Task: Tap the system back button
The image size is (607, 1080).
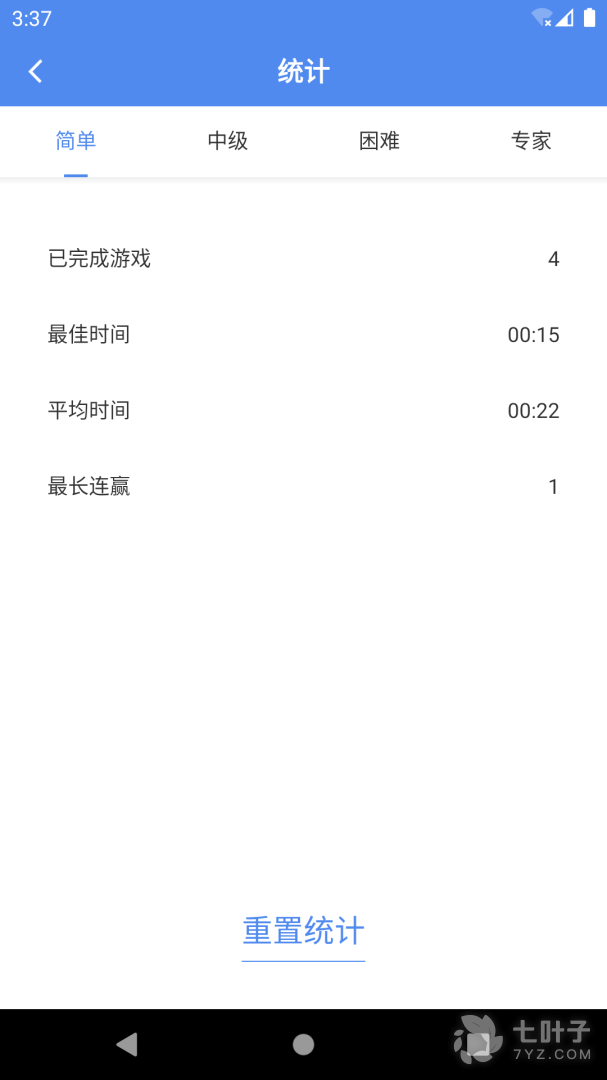Action: 127,1045
